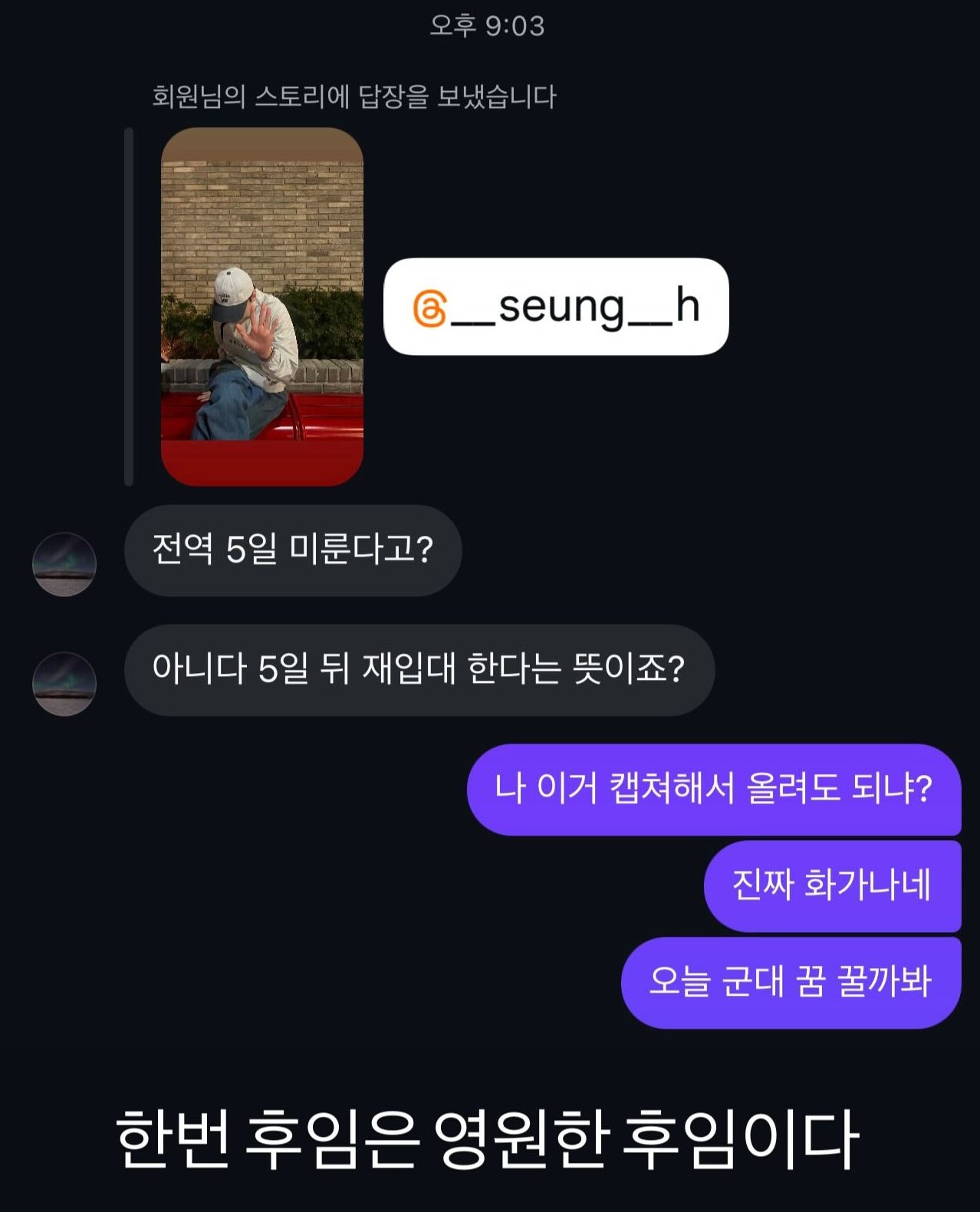Open sender avatar next to second message
The height and width of the screenshot is (1212, 980).
coord(65,681)
